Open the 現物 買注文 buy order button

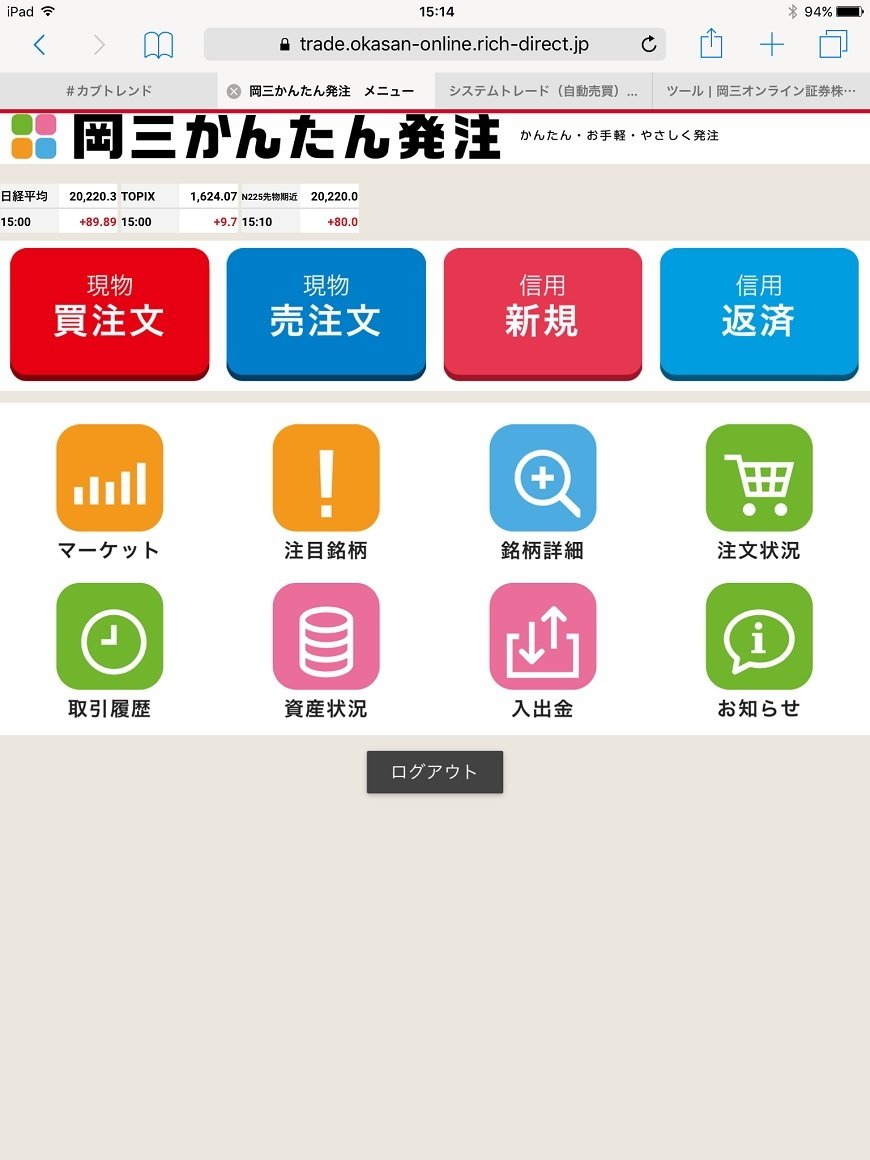(109, 311)
